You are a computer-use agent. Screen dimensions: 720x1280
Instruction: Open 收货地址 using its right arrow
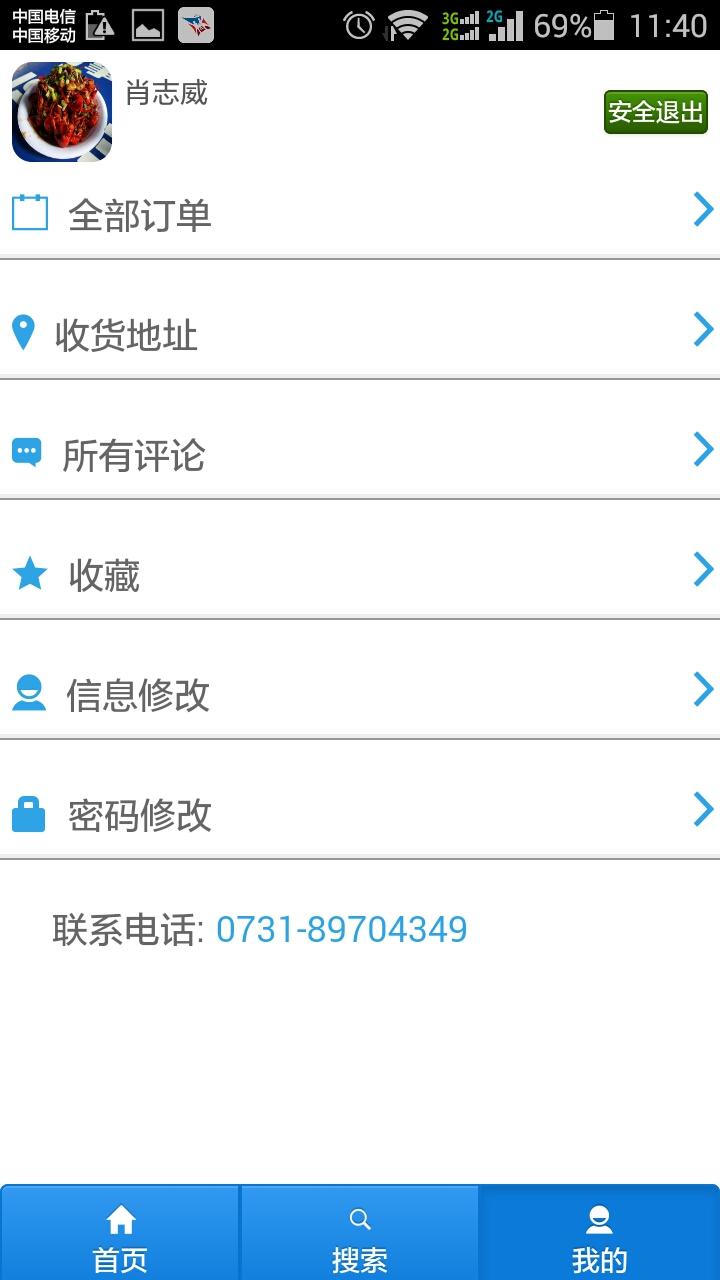(703, 330)
